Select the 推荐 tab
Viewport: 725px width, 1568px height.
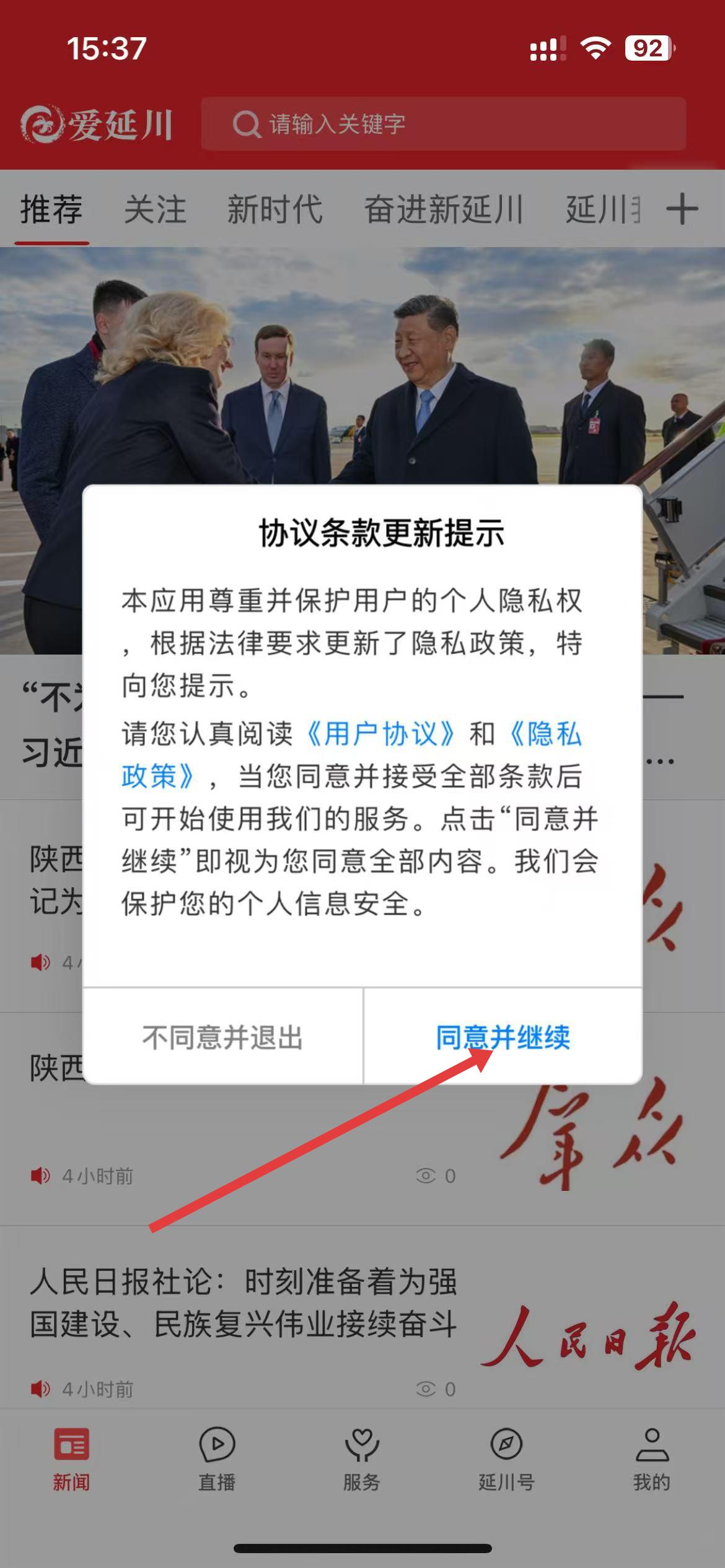tap(51, 209)
